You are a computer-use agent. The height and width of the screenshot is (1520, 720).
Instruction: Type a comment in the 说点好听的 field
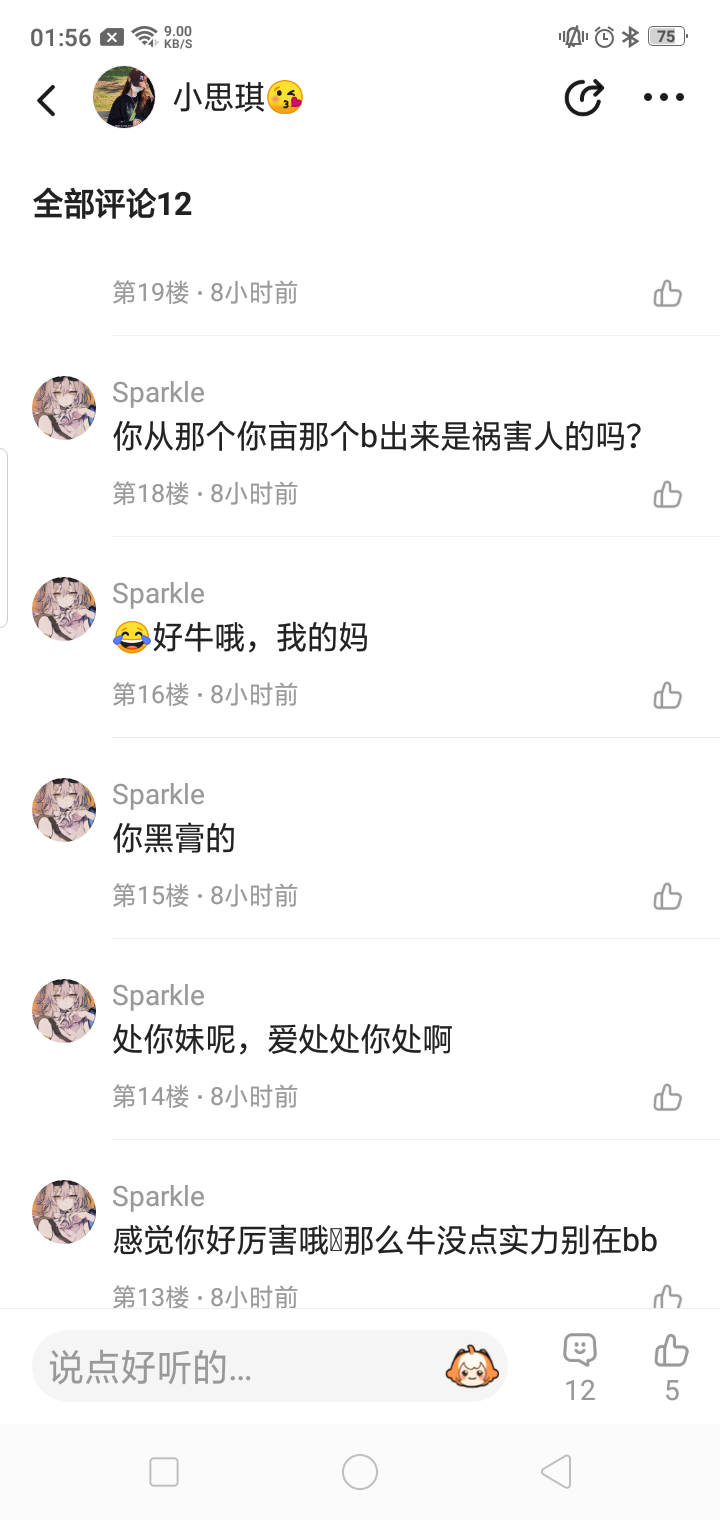click(x=240, y=1367)
